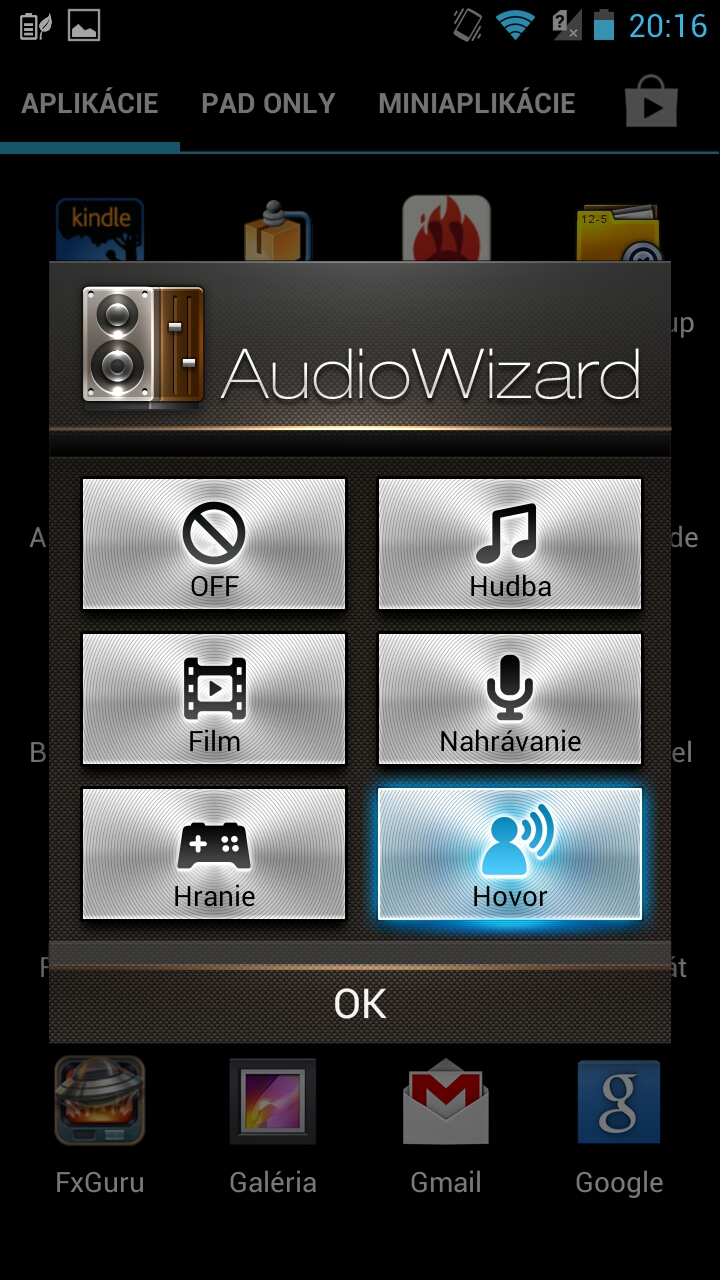This screenshot has width=720, height=1280.
Task: Toggle the Hovor profile off
Action: tap(508, 853)
